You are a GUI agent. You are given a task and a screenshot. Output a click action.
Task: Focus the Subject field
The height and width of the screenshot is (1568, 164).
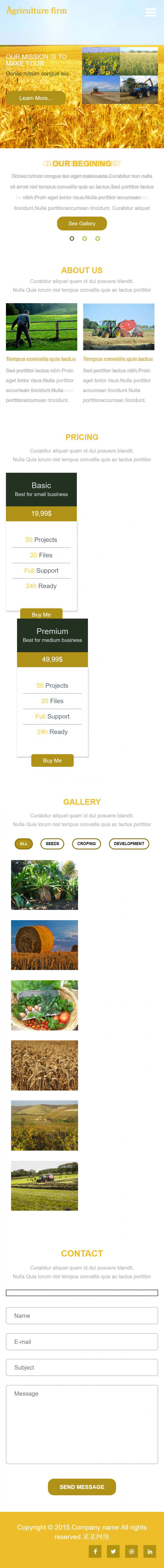point(82,1367)
